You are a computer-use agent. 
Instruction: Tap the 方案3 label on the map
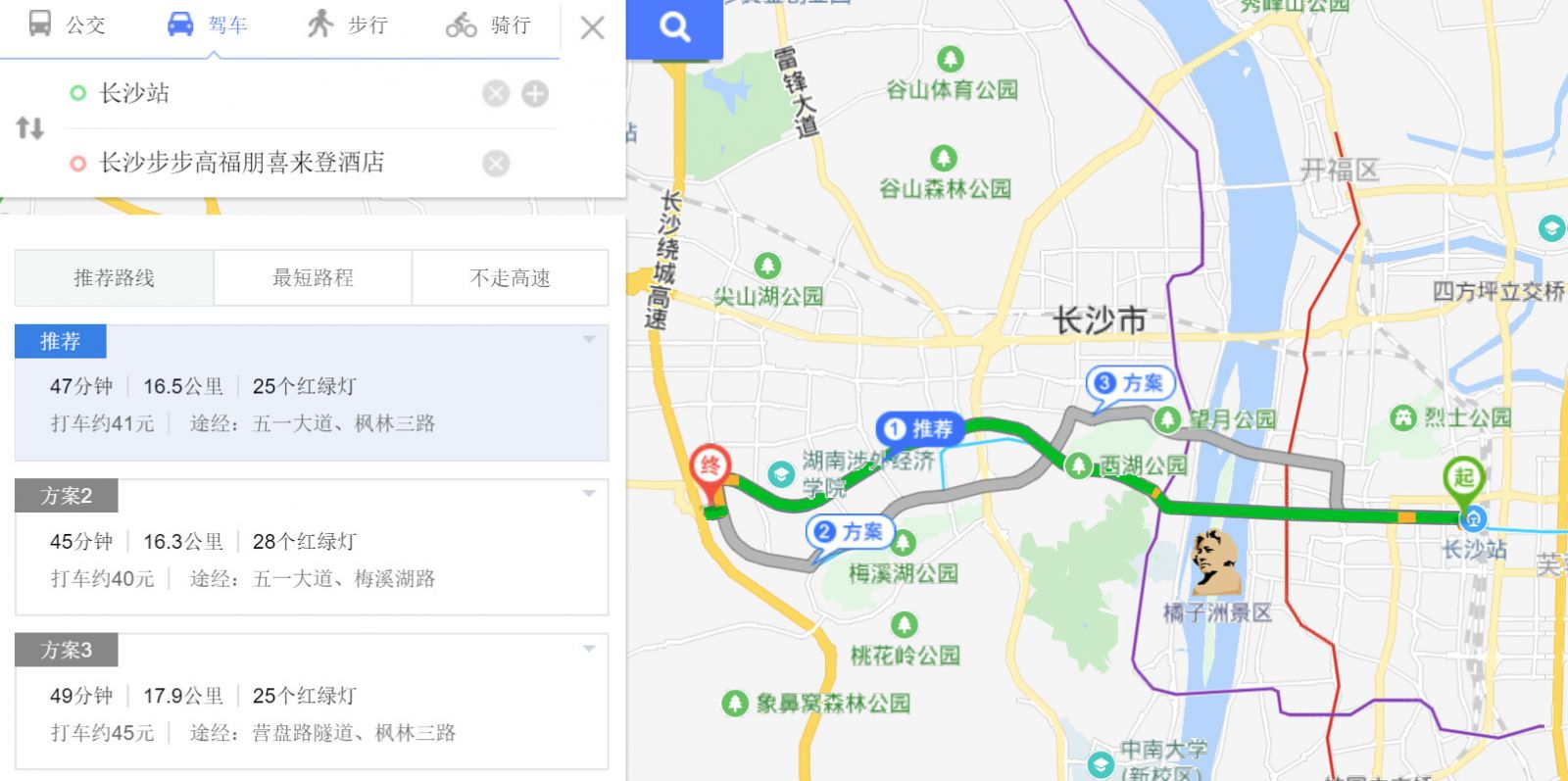pos(1130,383)
